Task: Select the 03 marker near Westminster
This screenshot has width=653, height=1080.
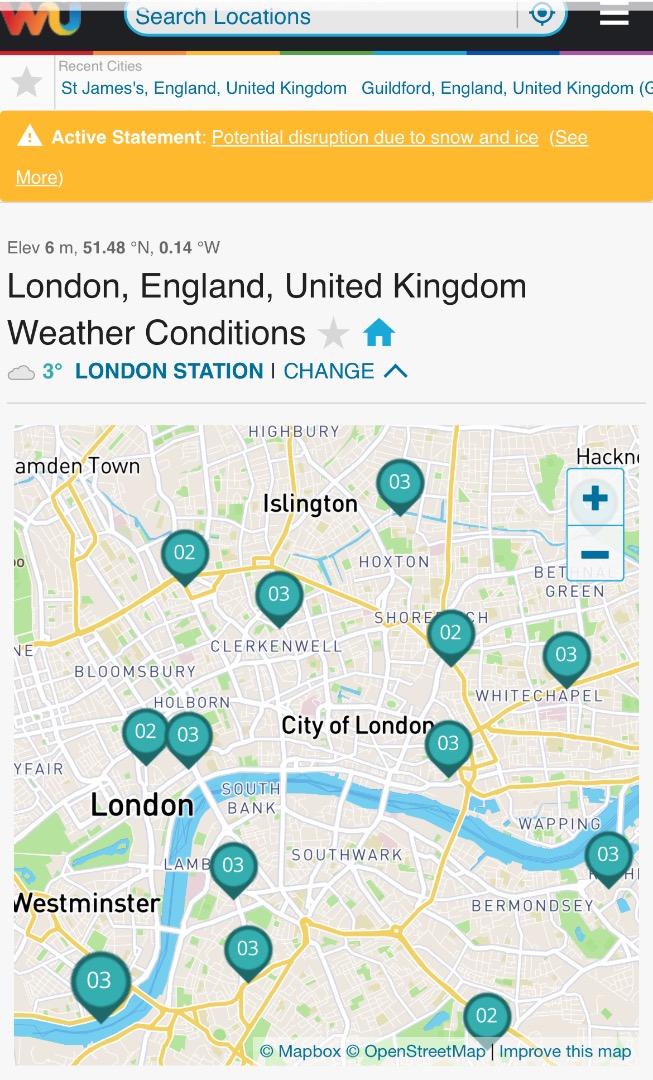Action: [x=101, y=986]
